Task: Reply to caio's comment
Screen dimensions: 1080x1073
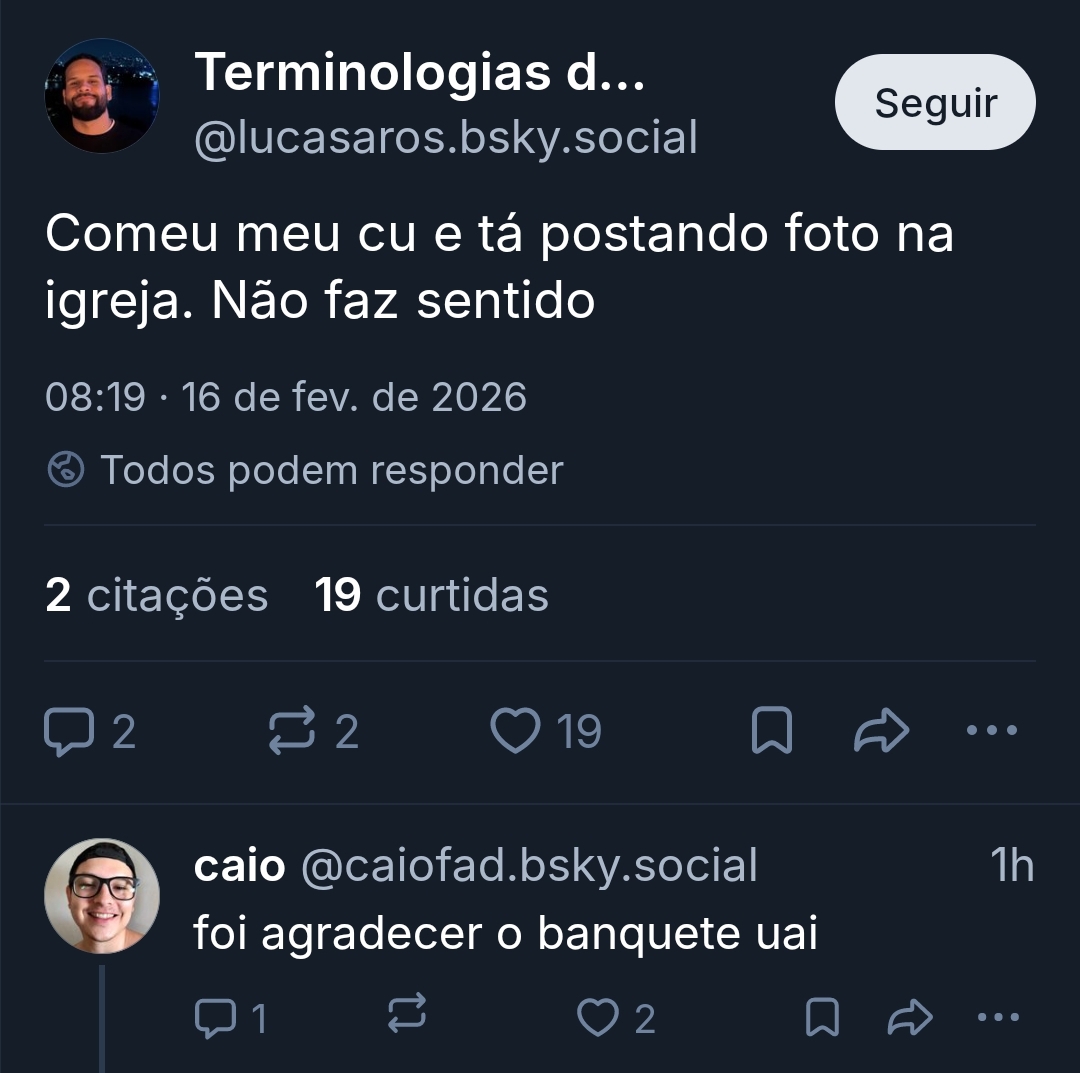Action: pyautogui.click(x=229, y=1018)
